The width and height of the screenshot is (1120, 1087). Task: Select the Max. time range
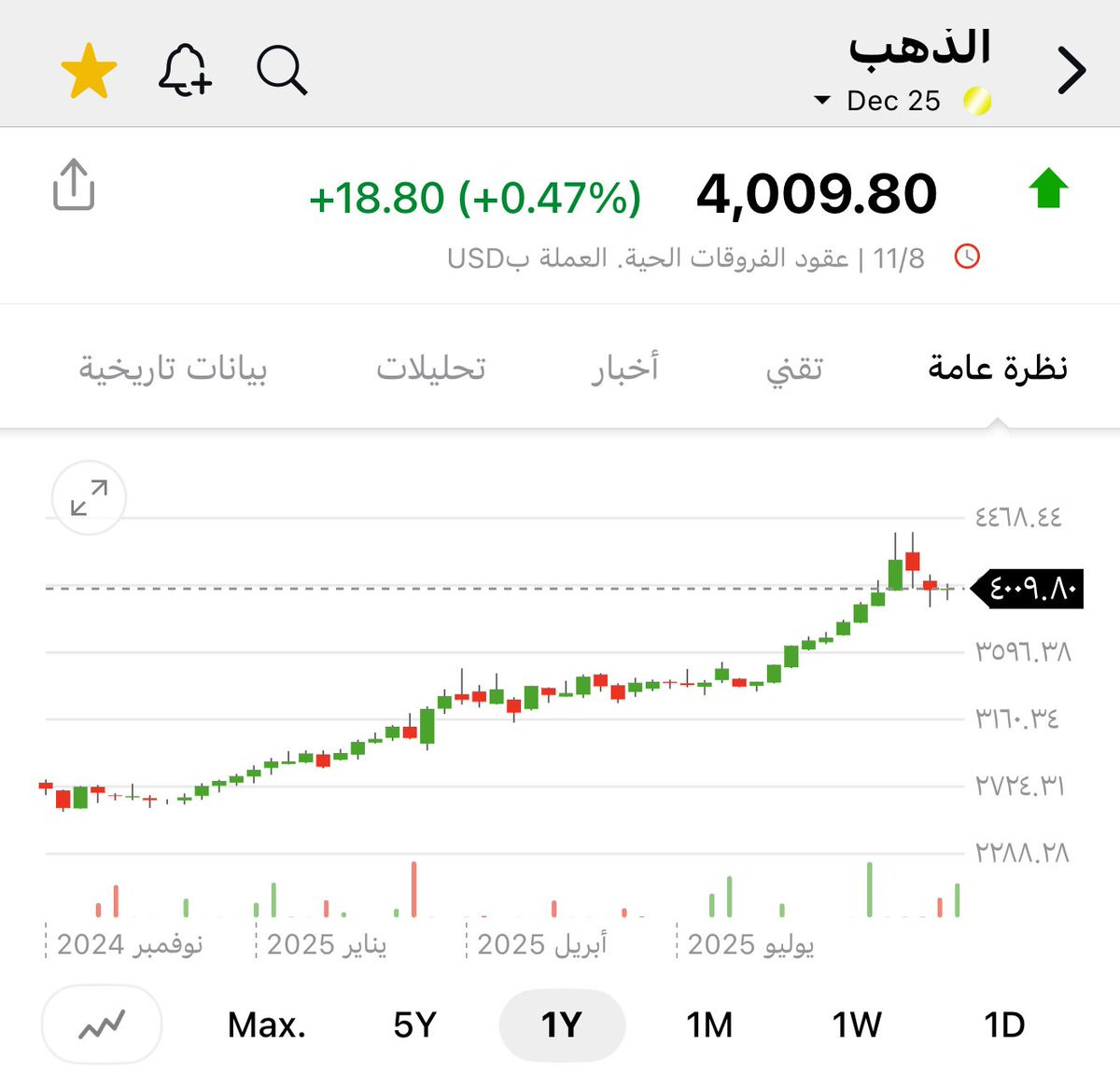click(x=267, y=1024)
